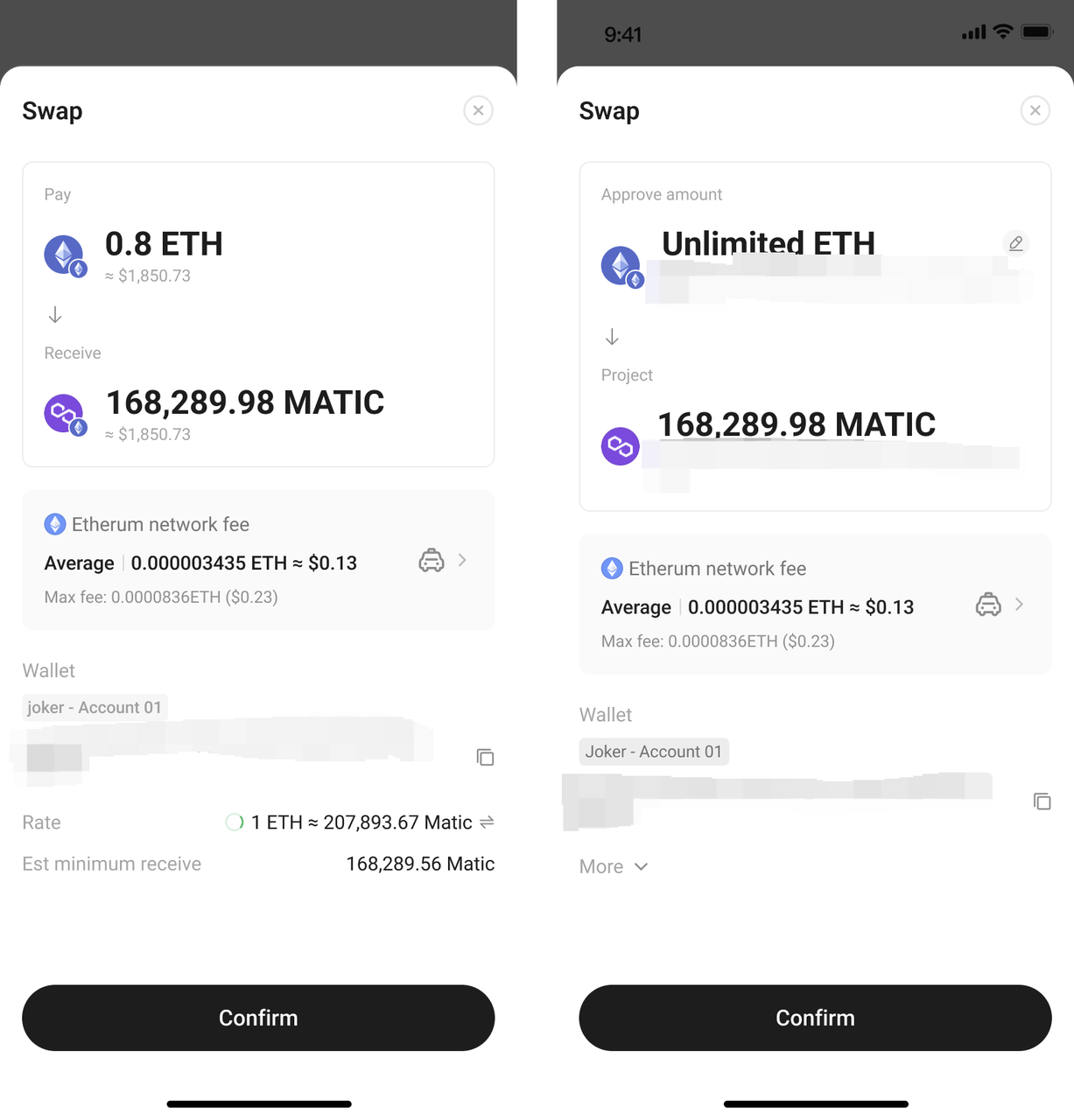
Task: Confirm the 0.8 ETH to MATIC swap
Action: [x=258, y=1018]
